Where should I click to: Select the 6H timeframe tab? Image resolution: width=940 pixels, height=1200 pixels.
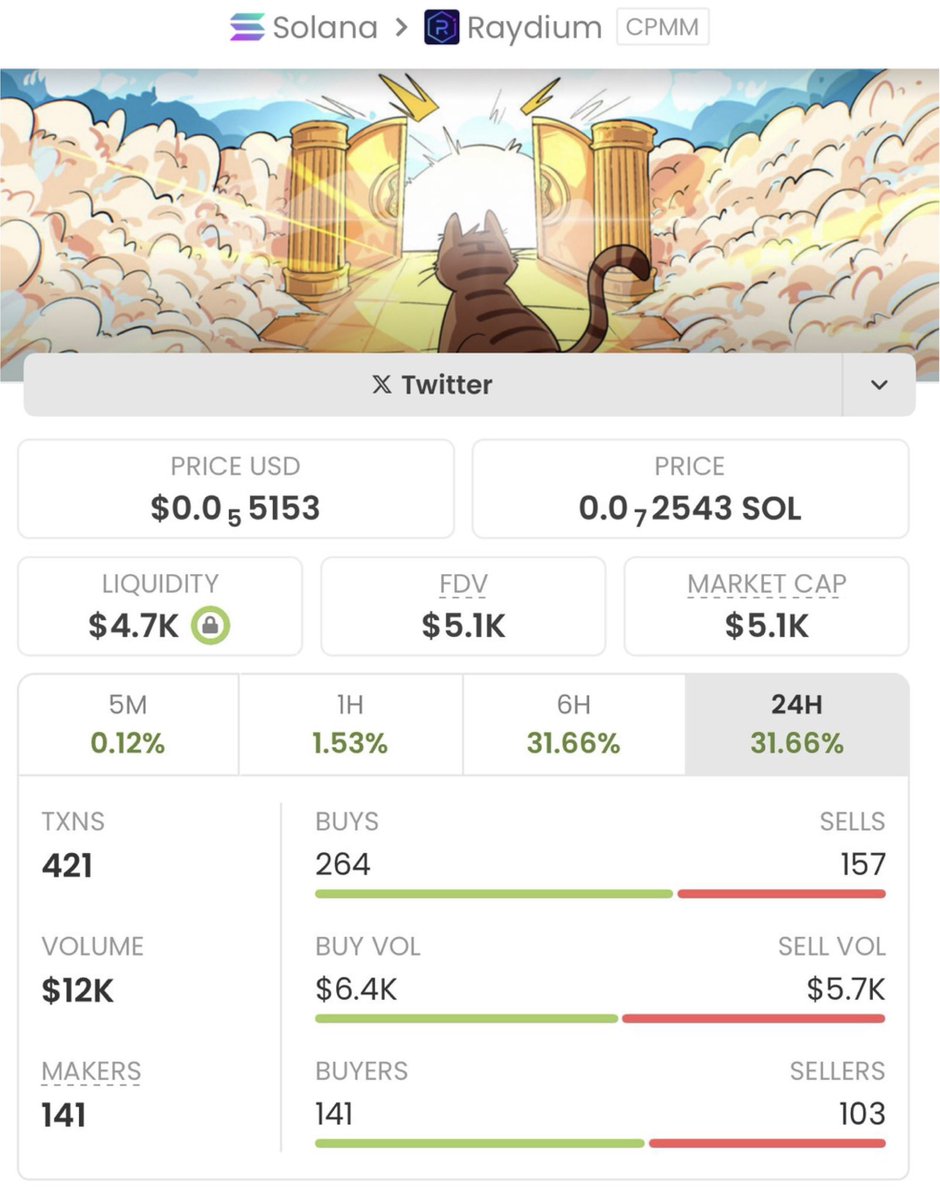574,724
